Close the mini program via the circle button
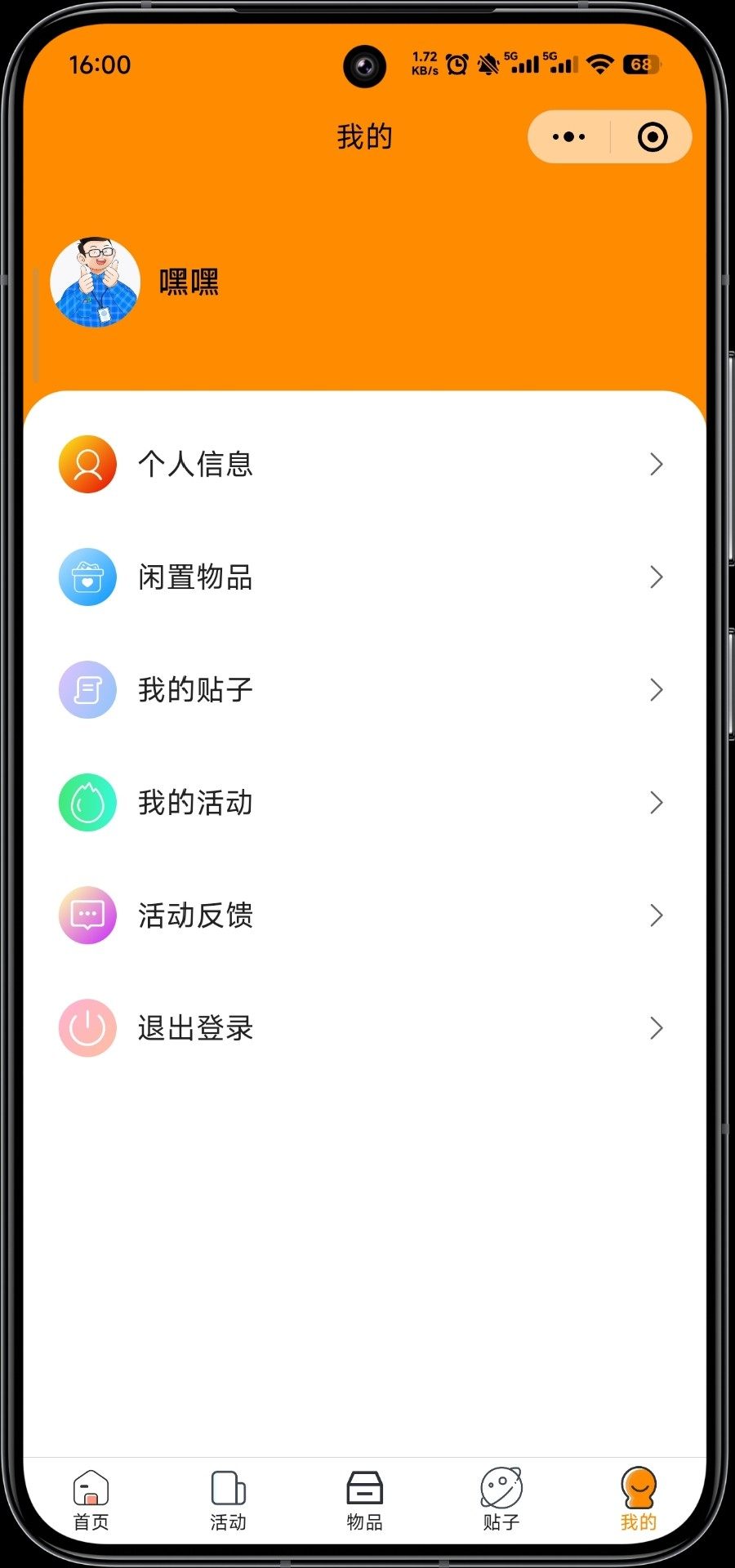 [x=652, y=137]
